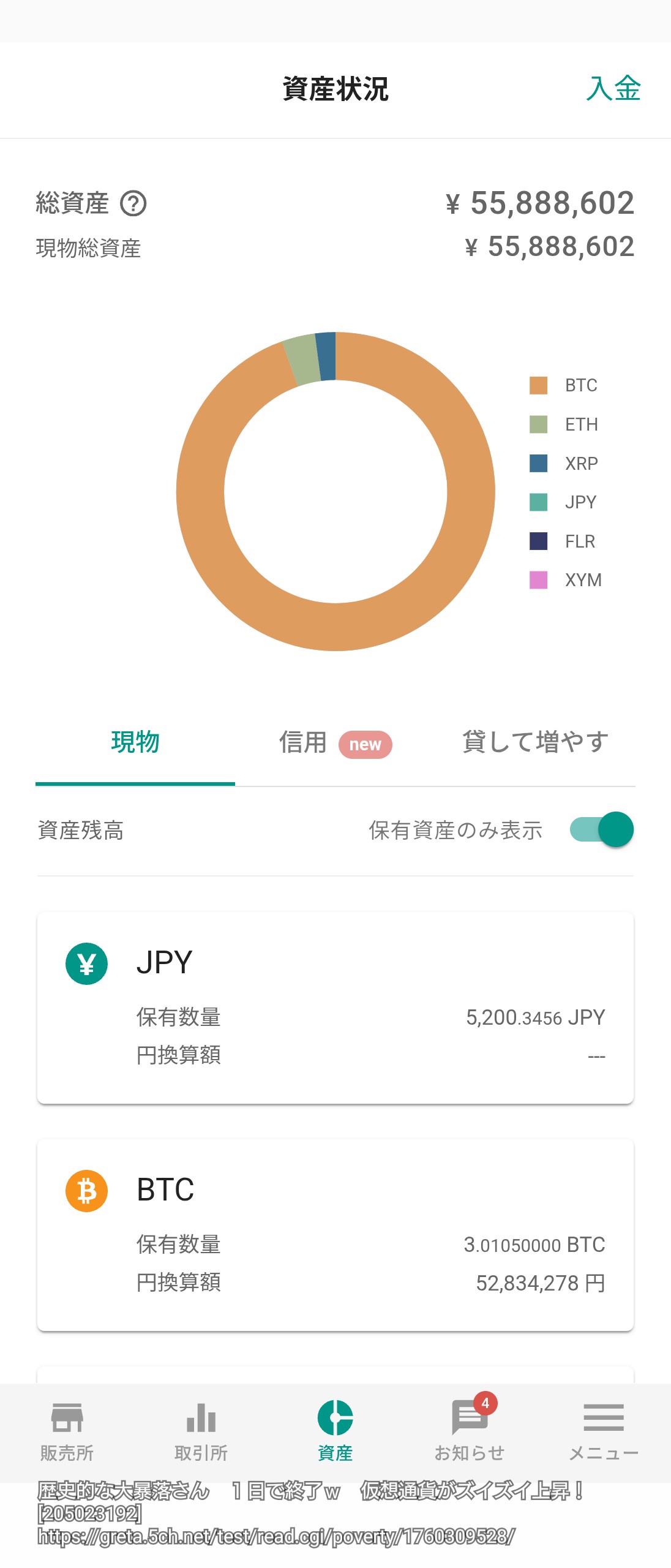Viewport: 671px width, 1568px height.
Task: Switch to the 現物 tab
Action: 135,742
